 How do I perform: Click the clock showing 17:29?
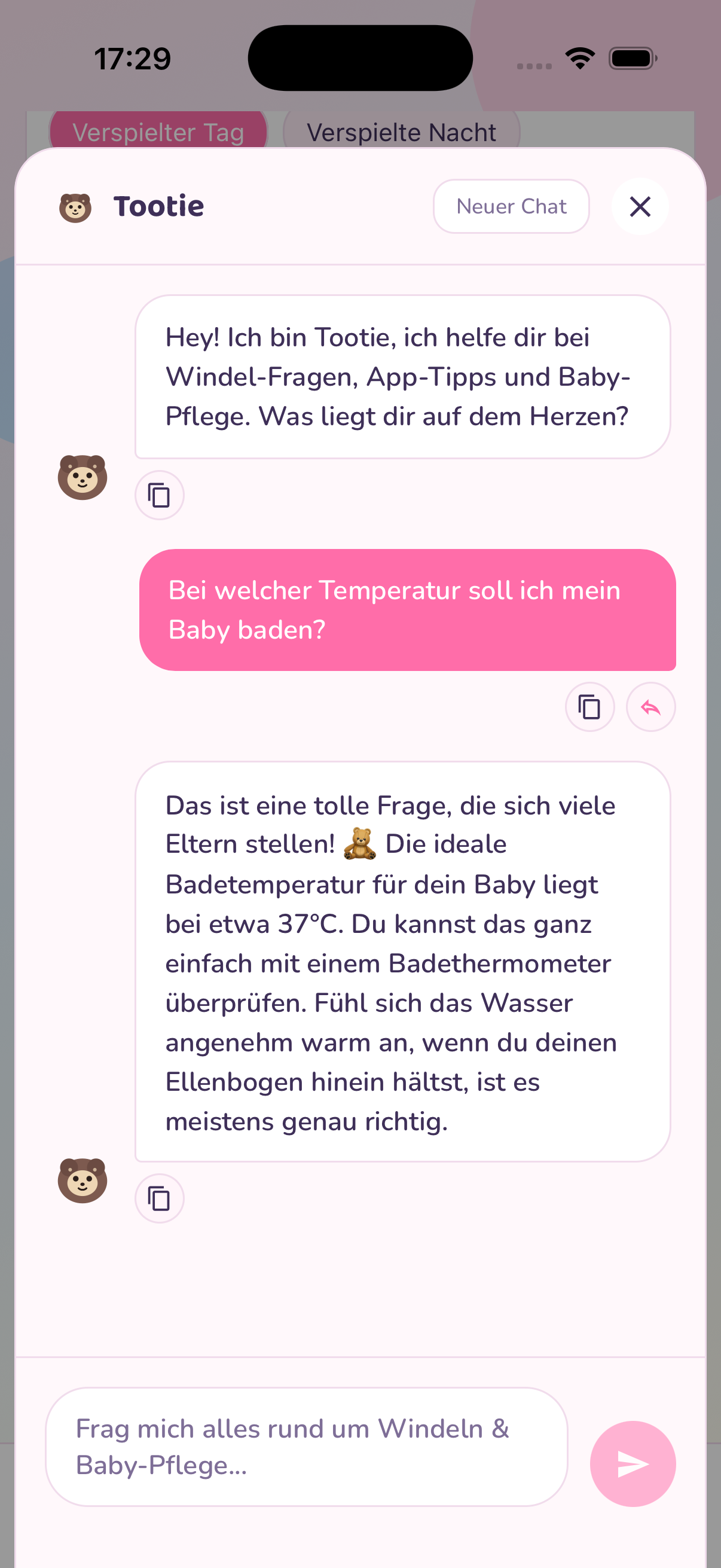(x=132, y=58)
